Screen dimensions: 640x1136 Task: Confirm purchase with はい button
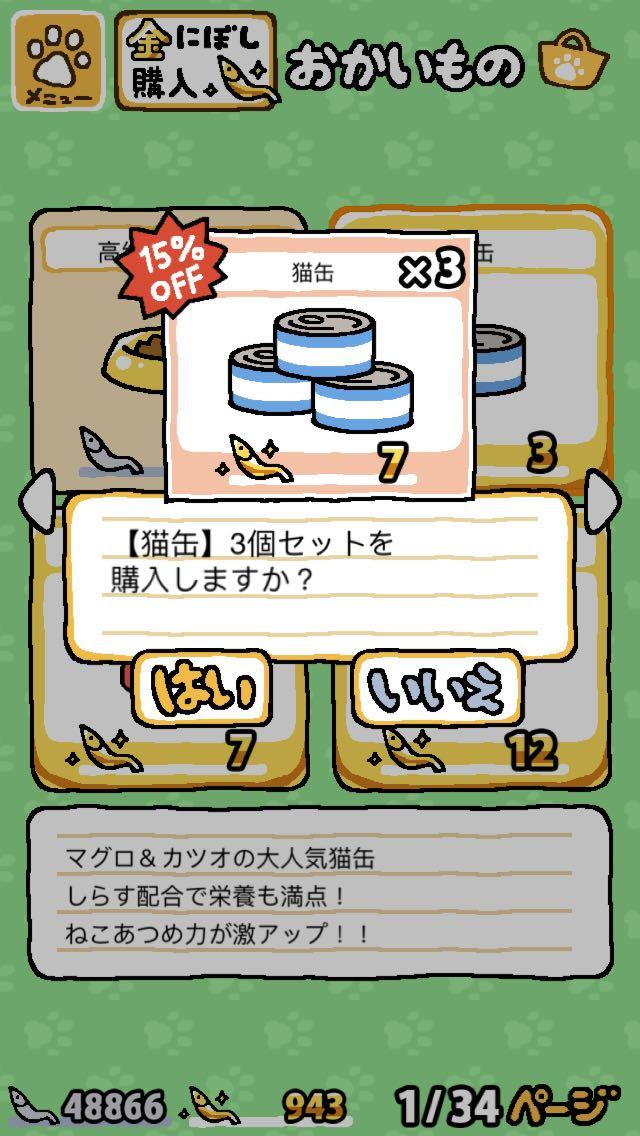[x=202, y=690]
